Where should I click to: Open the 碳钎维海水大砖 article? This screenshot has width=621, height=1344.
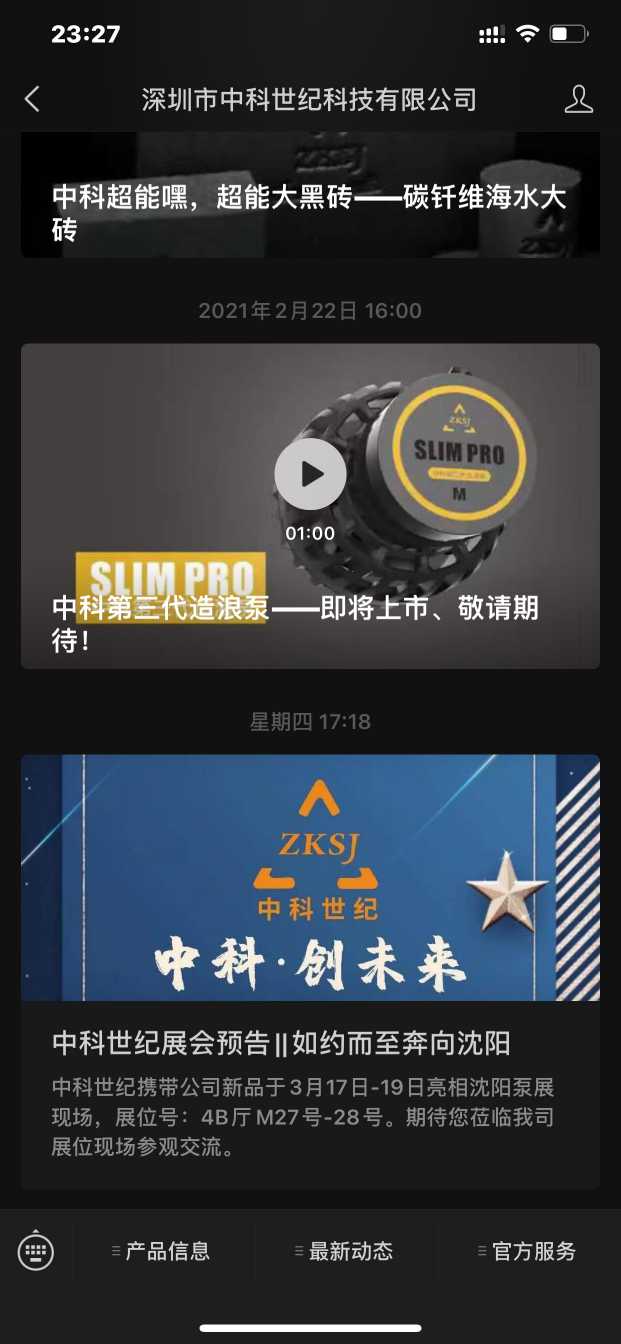310,212
